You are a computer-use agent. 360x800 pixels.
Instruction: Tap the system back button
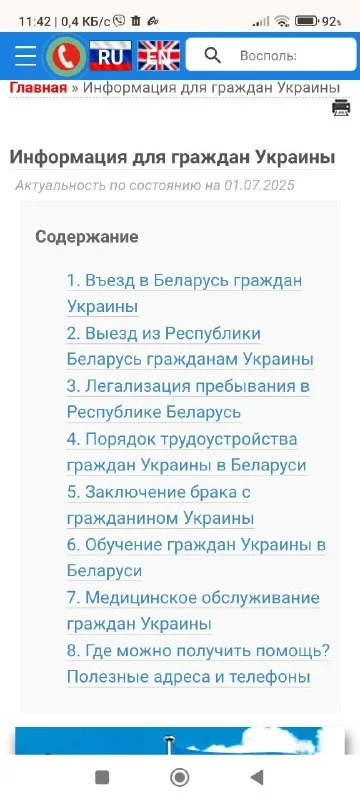click(x=257, y=777)
